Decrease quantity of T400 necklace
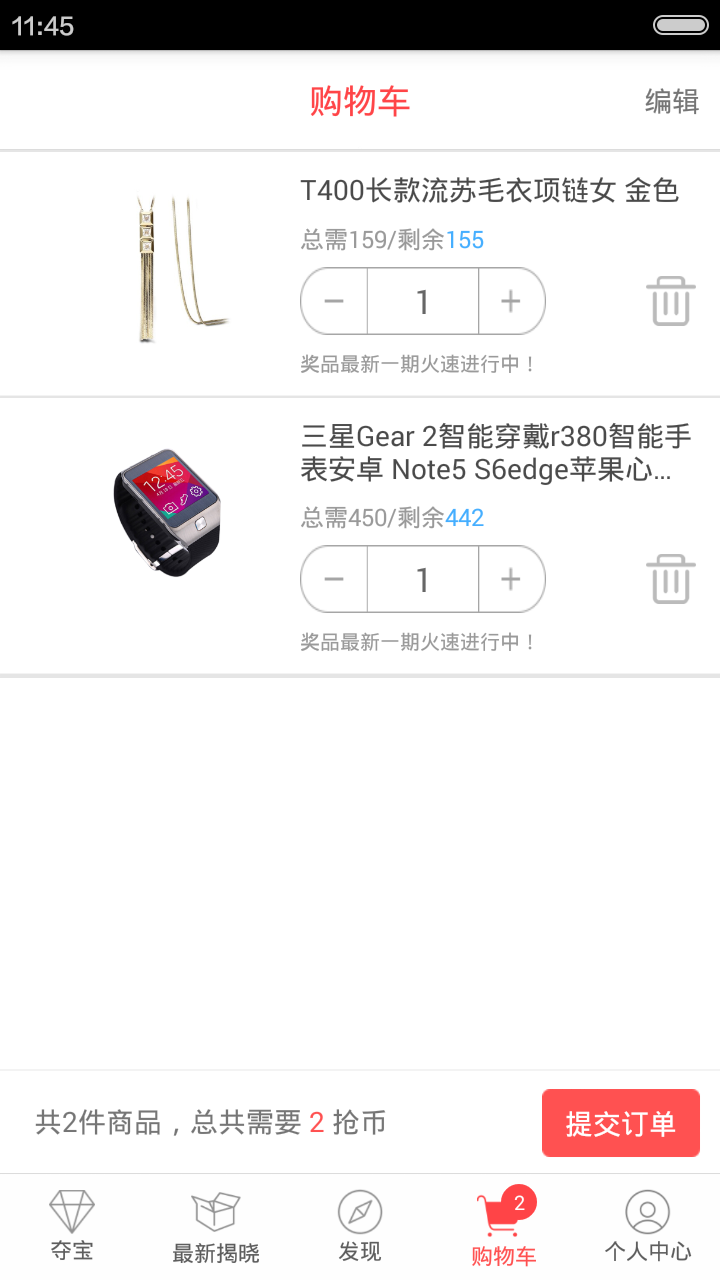Viewport: 720px width, 1280px height. pos(334,301)
